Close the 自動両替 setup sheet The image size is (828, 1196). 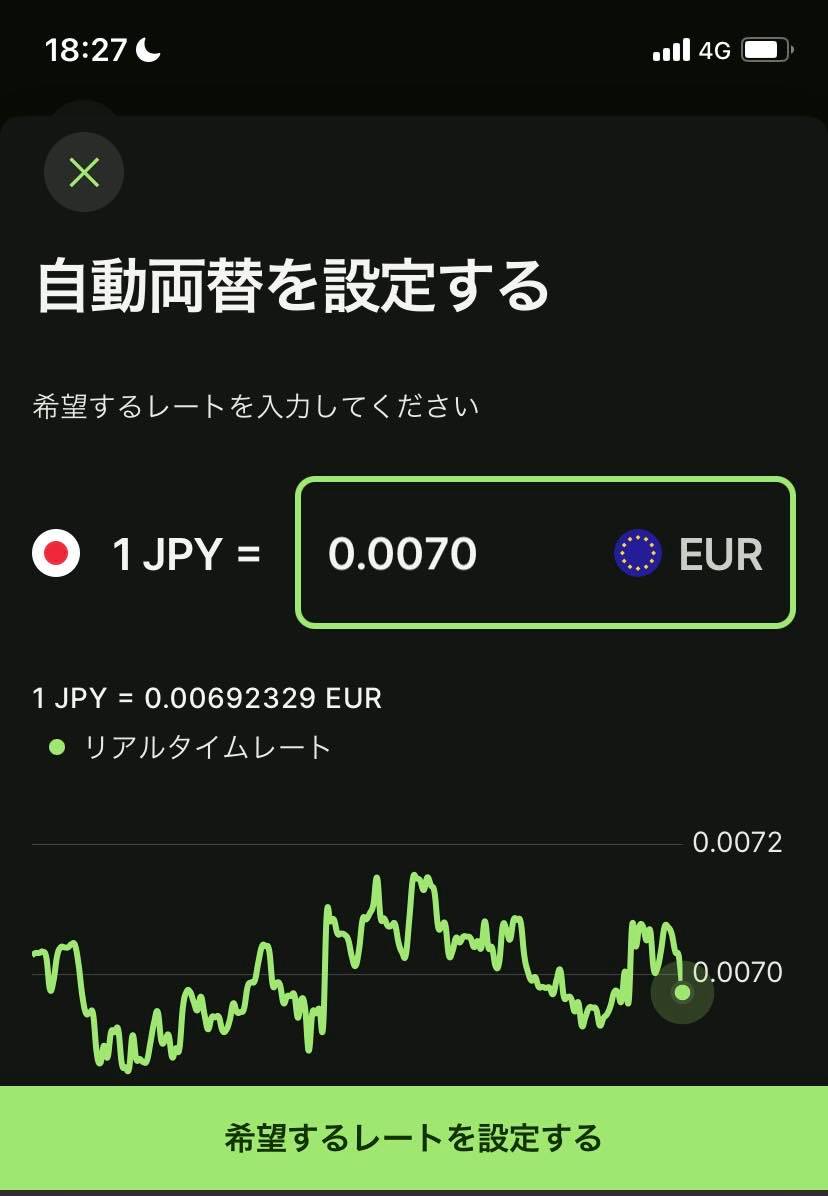point(84,173)
